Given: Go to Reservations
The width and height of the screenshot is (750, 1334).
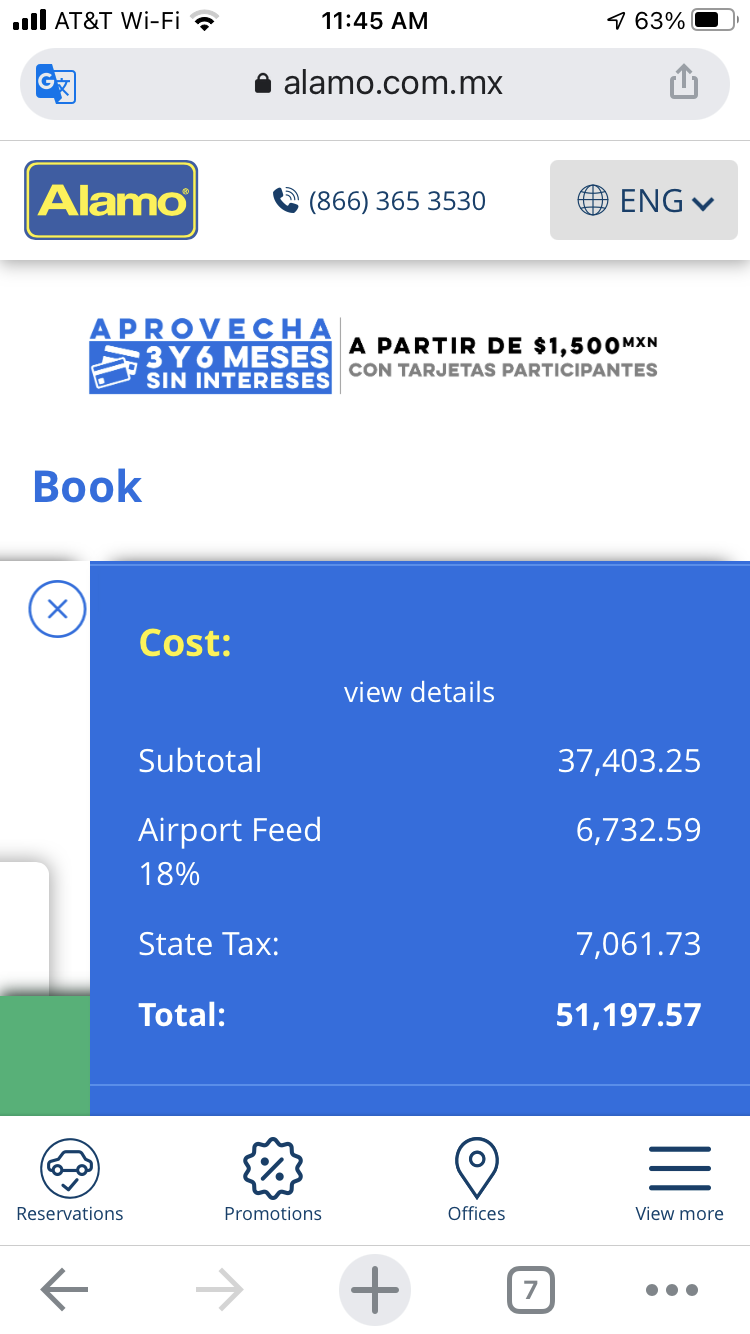Looking at the screenshot, I should pos(70,1182).
